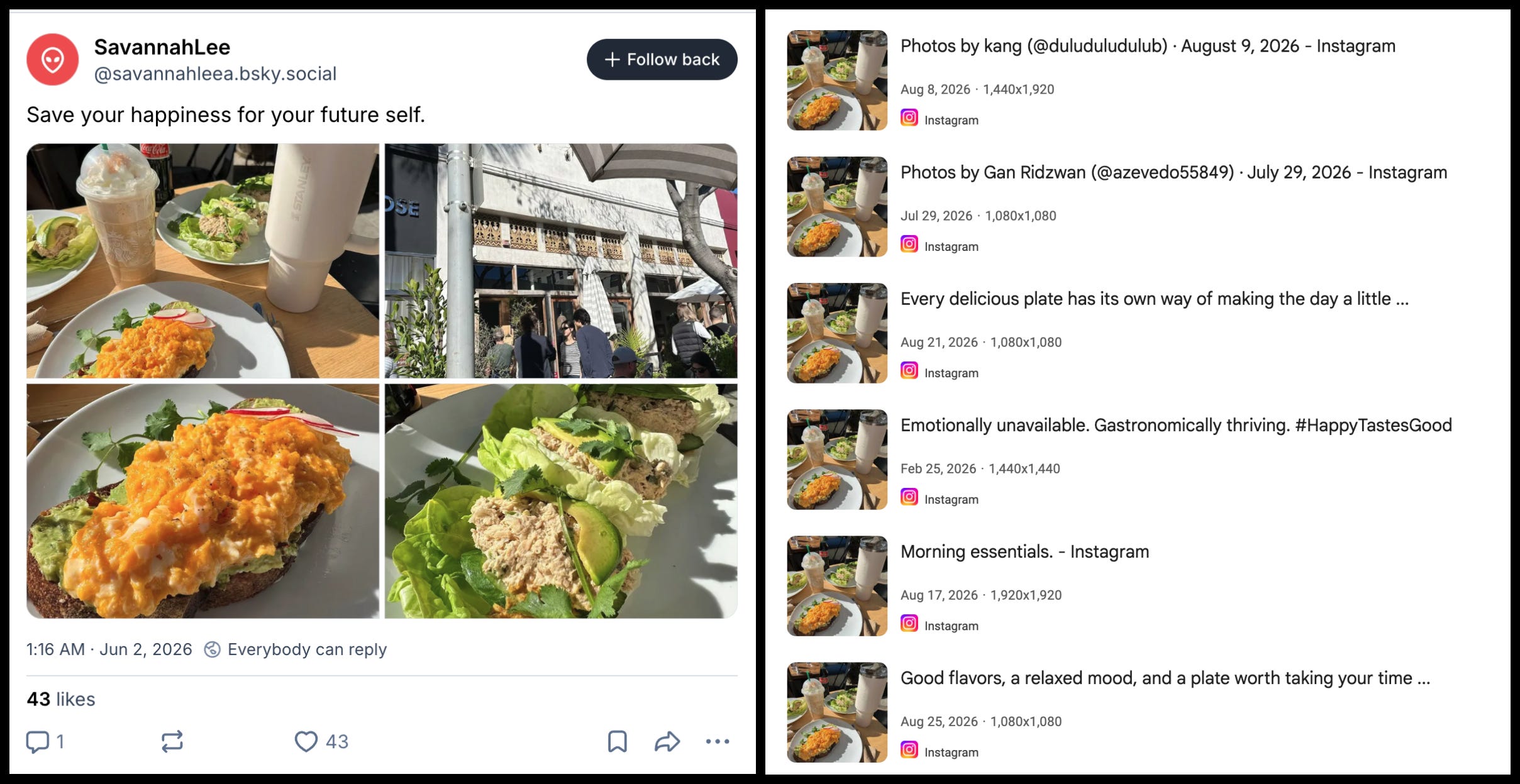View the lettuce wrap tuna photo

561,501
